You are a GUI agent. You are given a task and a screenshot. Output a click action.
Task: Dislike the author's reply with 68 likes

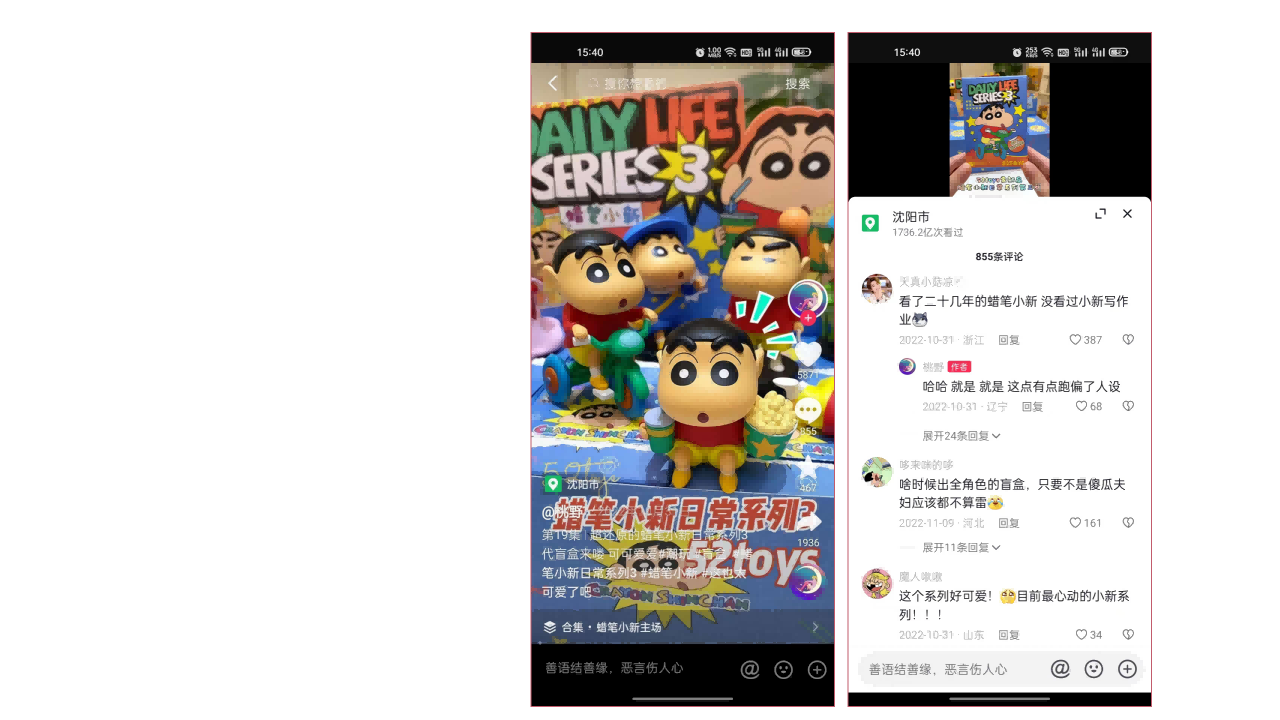coord(1128,407)
